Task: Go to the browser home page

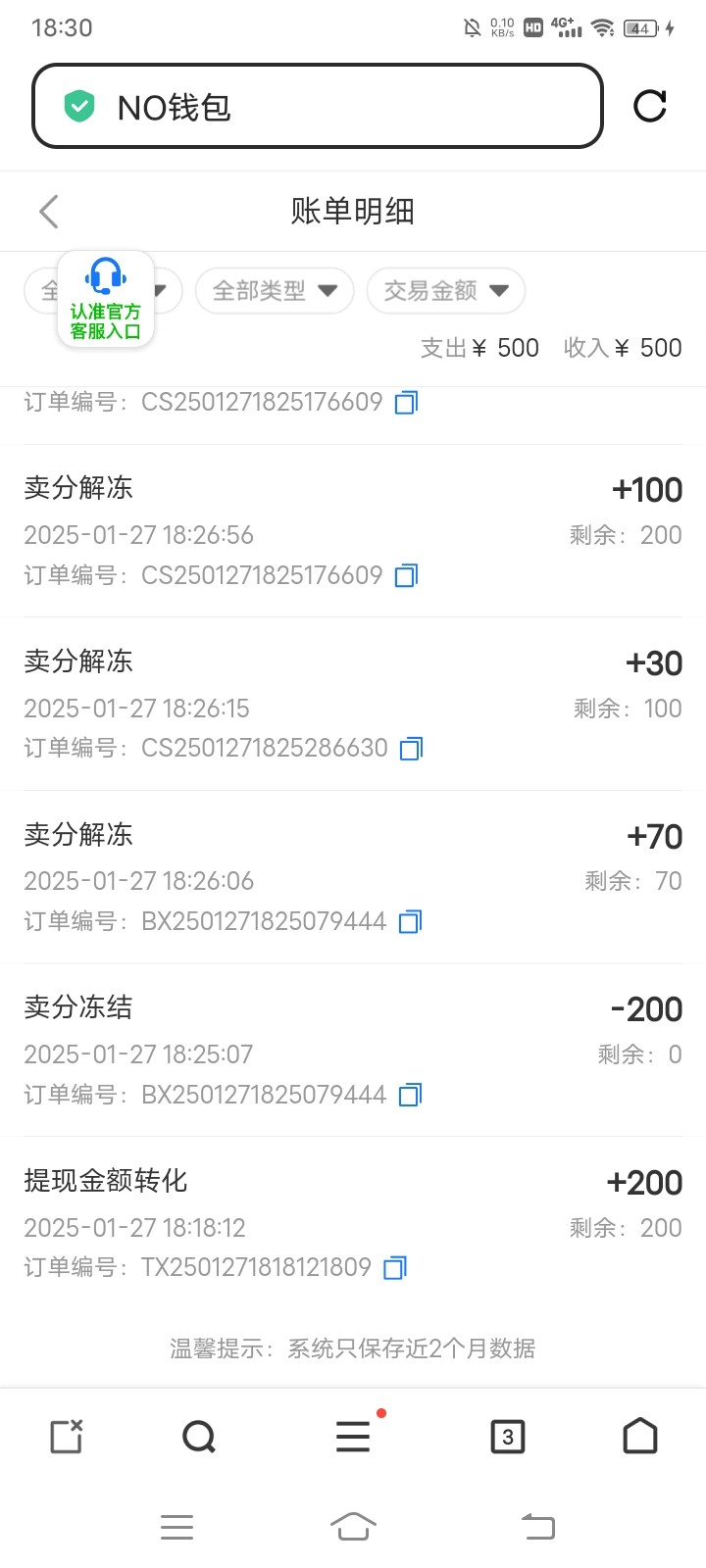Action: (x=640, y=1437)
